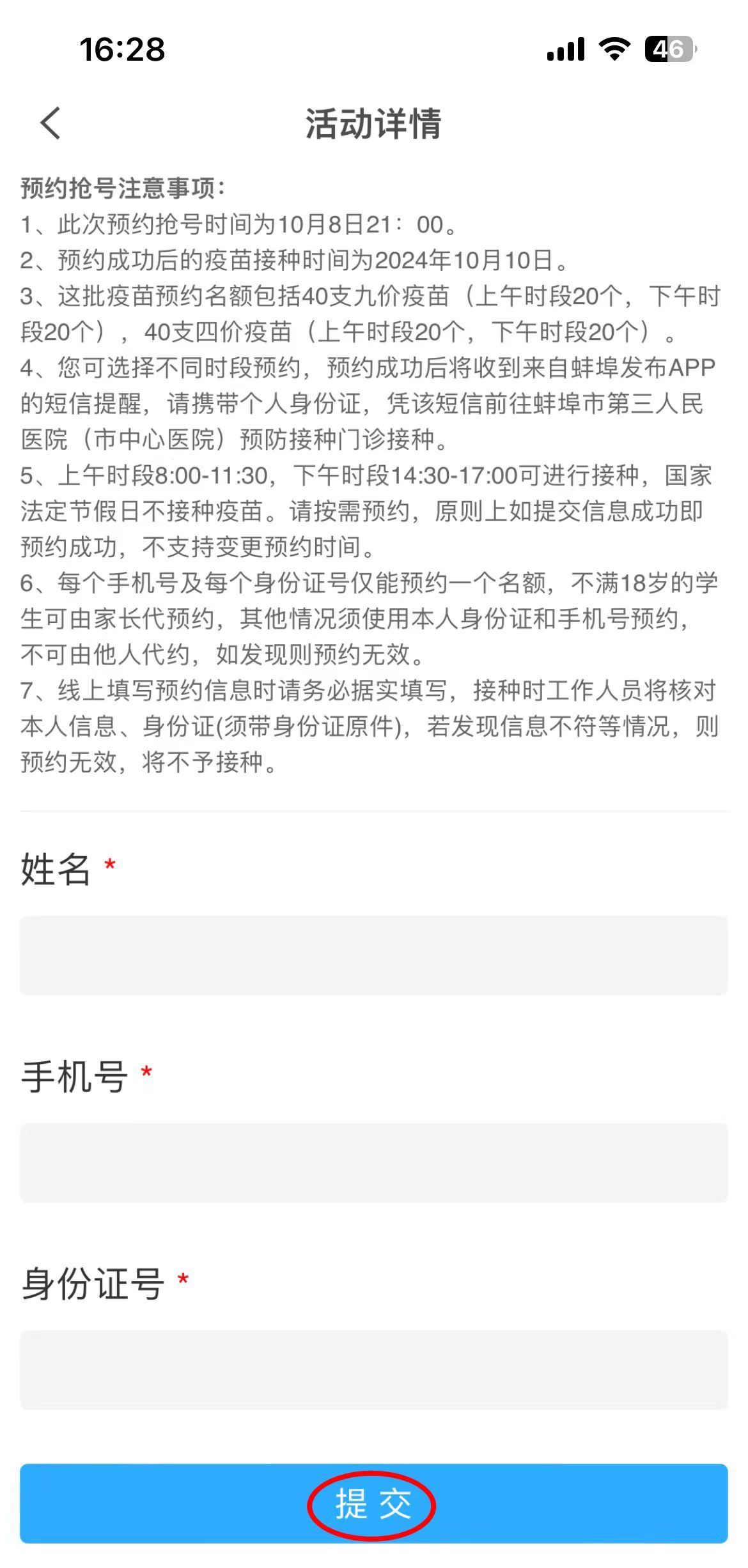Select the 身份证号 input box

[x=374, y=1370]
